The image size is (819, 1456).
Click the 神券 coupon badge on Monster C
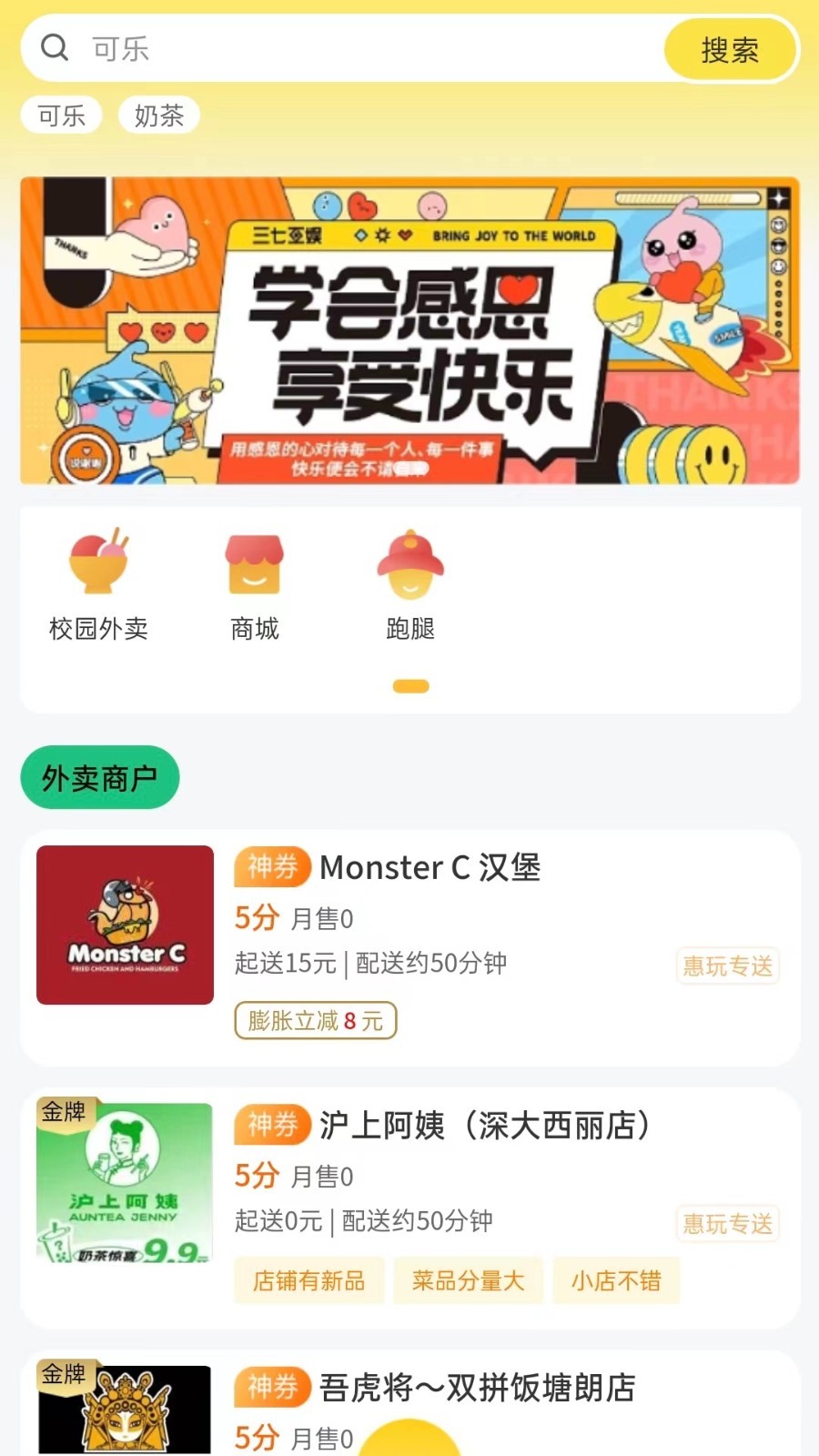270,867
